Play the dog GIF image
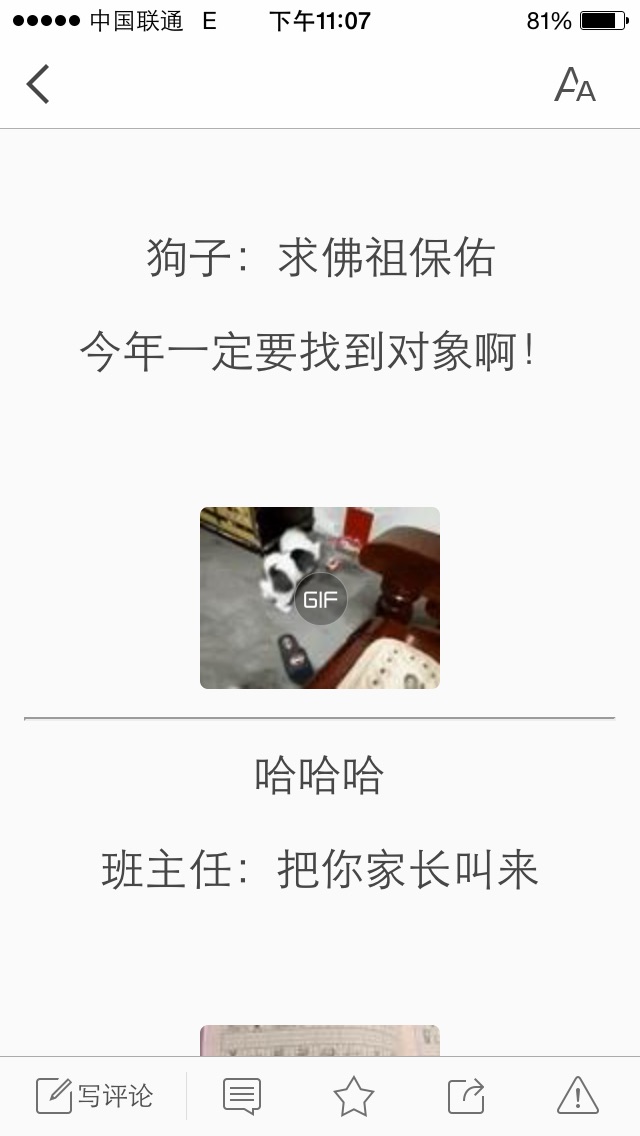 coord(320,598)
